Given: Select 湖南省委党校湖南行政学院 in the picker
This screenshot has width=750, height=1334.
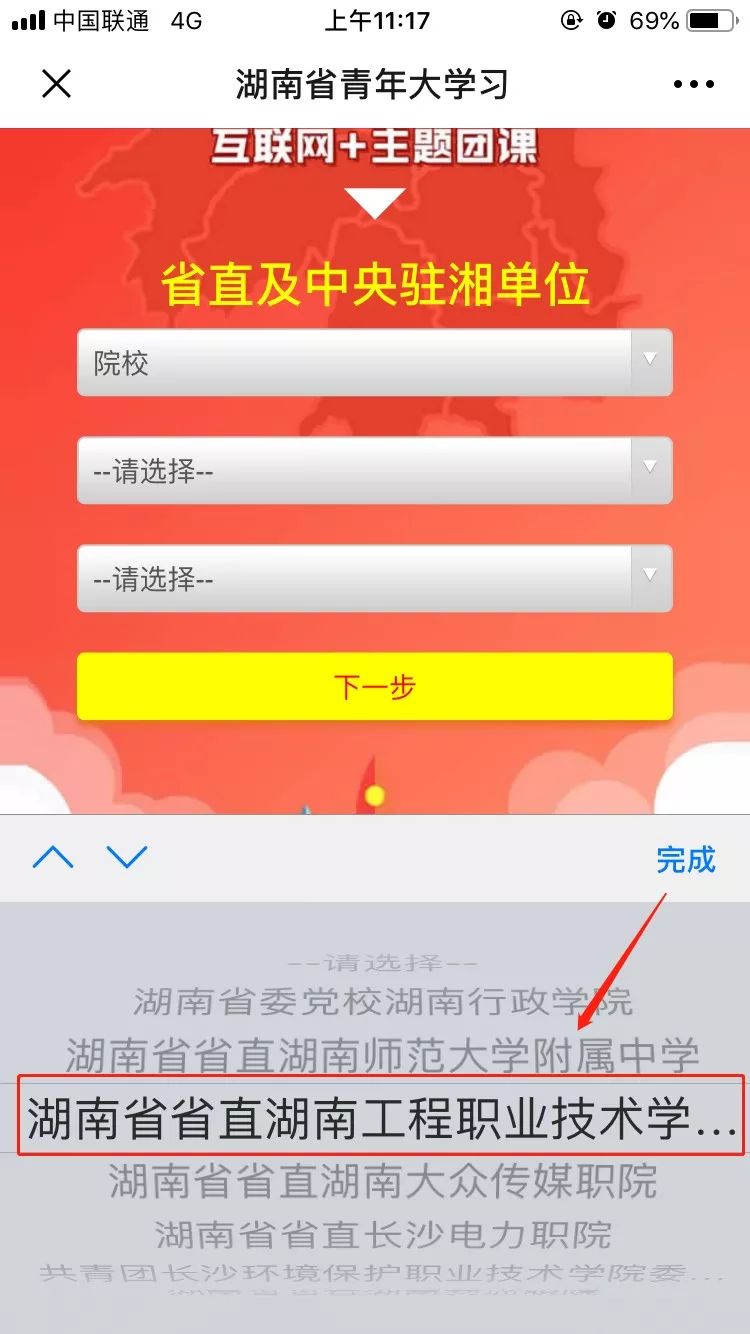Looking at the screenshot, I should [383, 1002].
